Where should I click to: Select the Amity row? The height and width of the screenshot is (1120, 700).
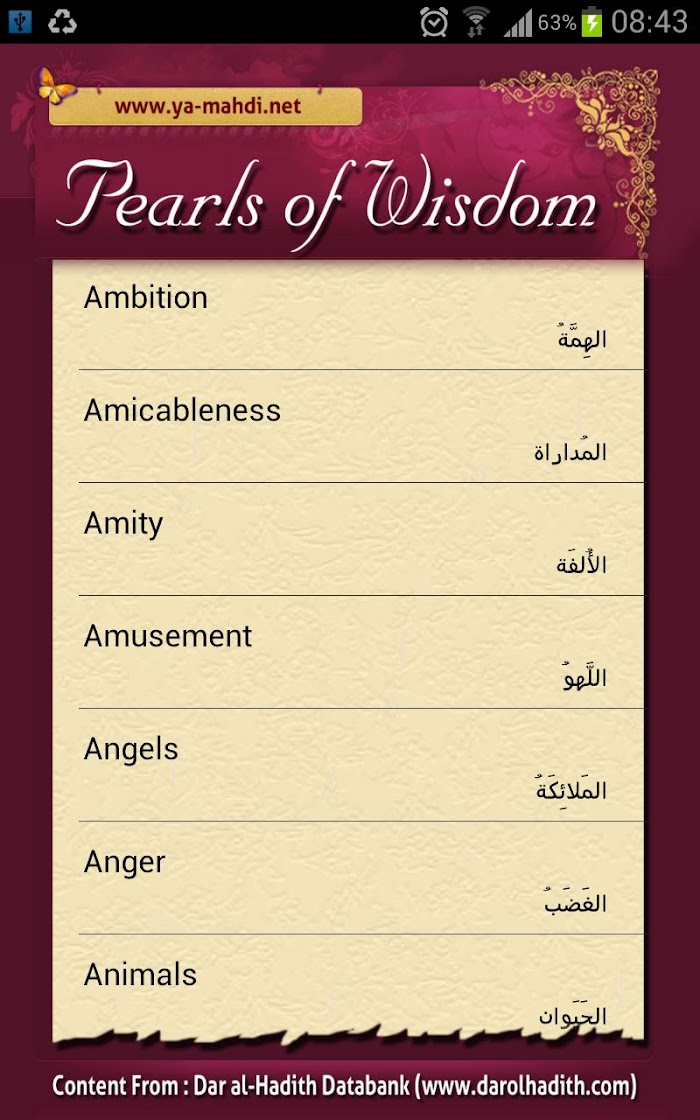tap(348, 539)
